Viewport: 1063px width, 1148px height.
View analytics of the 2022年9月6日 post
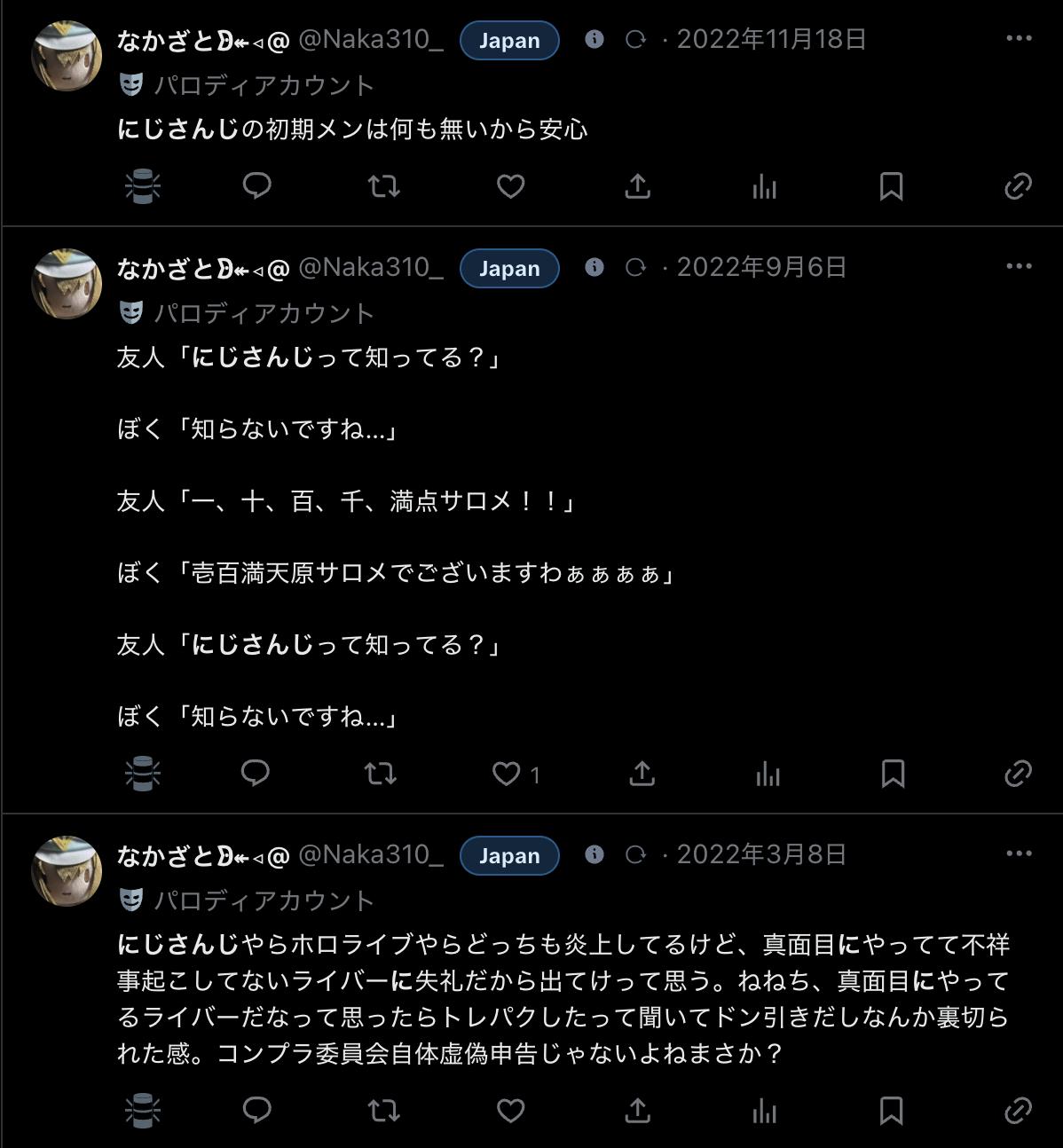(x=768, y=774)
